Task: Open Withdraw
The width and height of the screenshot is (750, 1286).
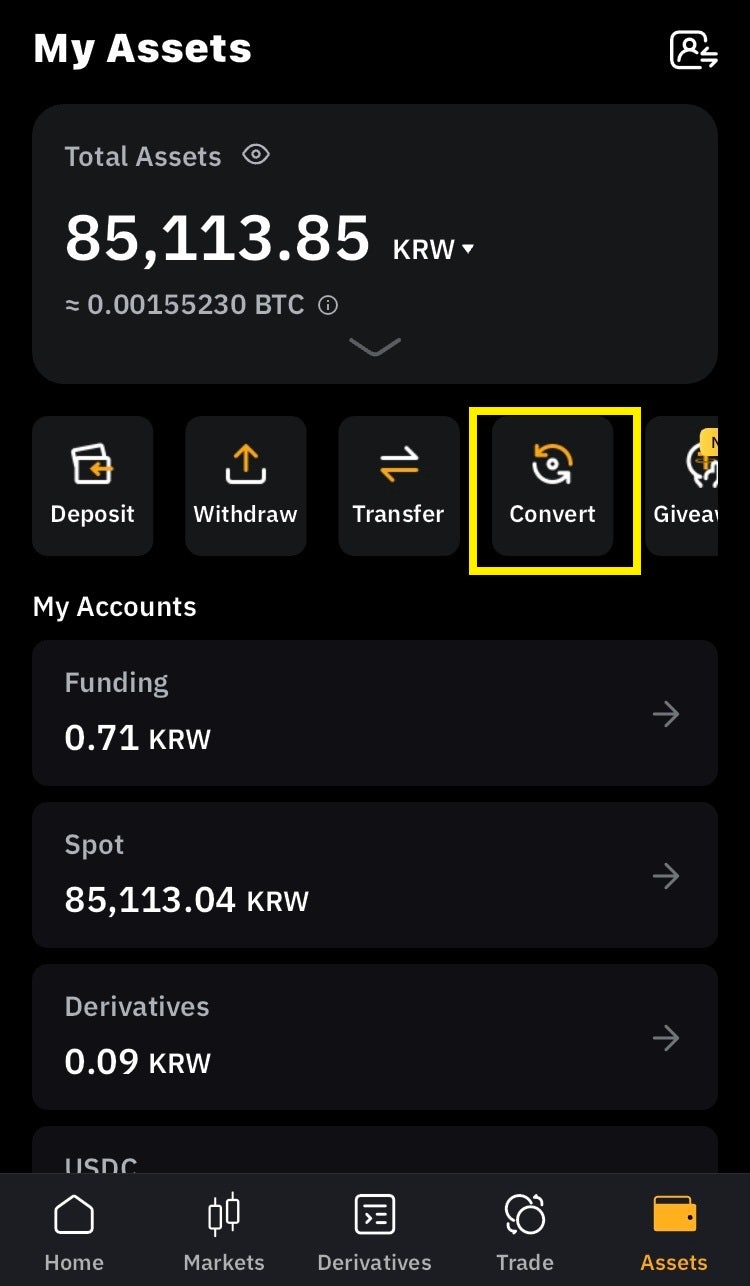Action: point(245,486)
